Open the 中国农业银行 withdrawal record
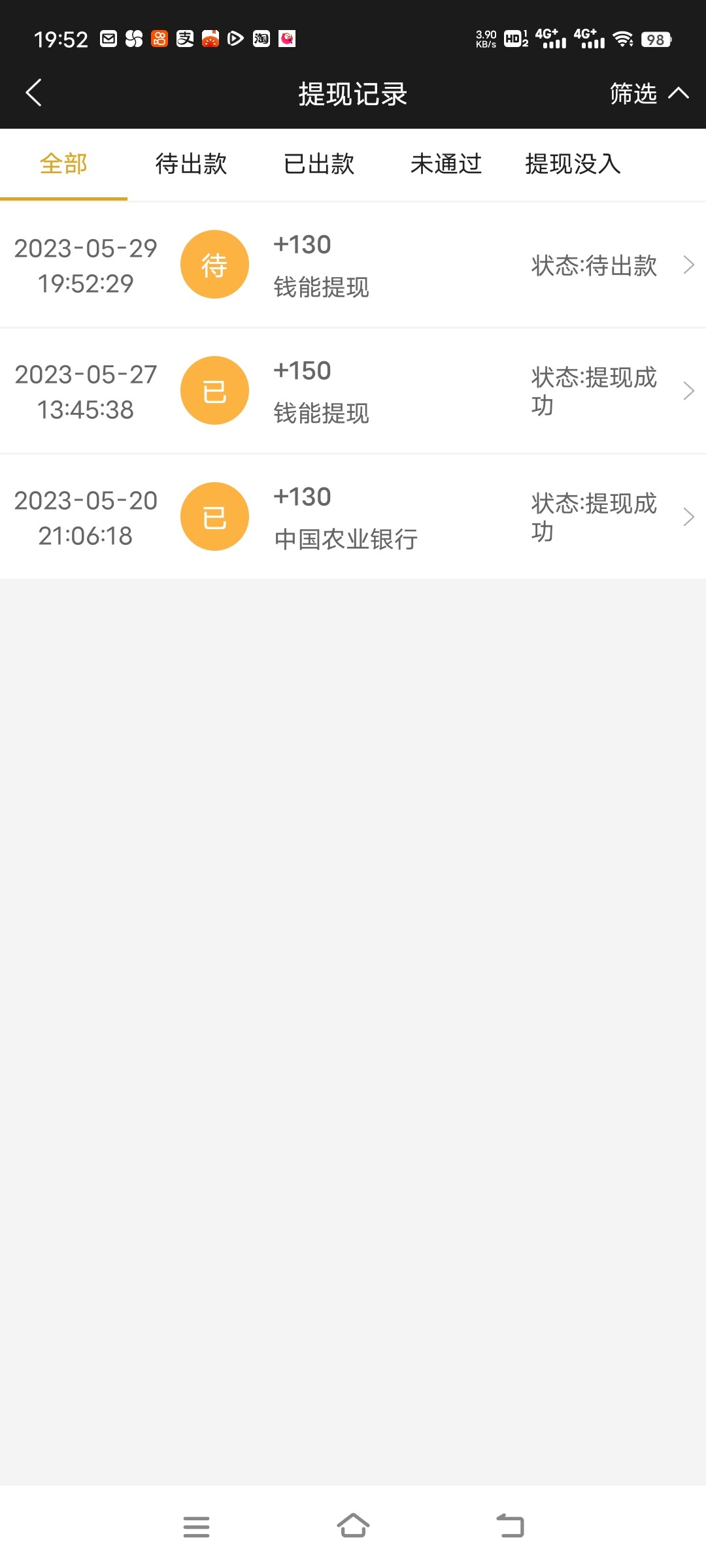Screen dimensions: 706x1568 coord(353,516)
